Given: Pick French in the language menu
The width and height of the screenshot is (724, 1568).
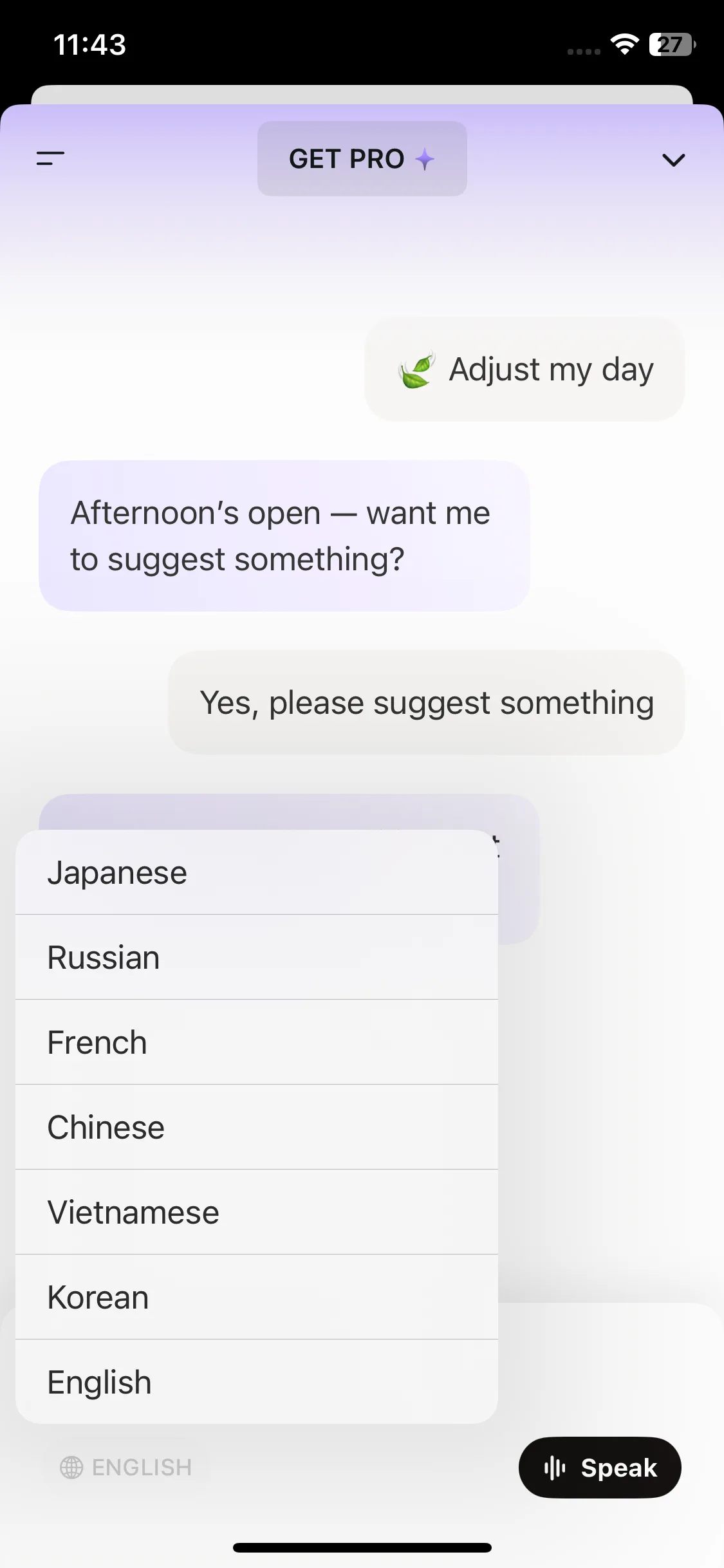Looking at the screenshot, I should [x=256, y=1043].
